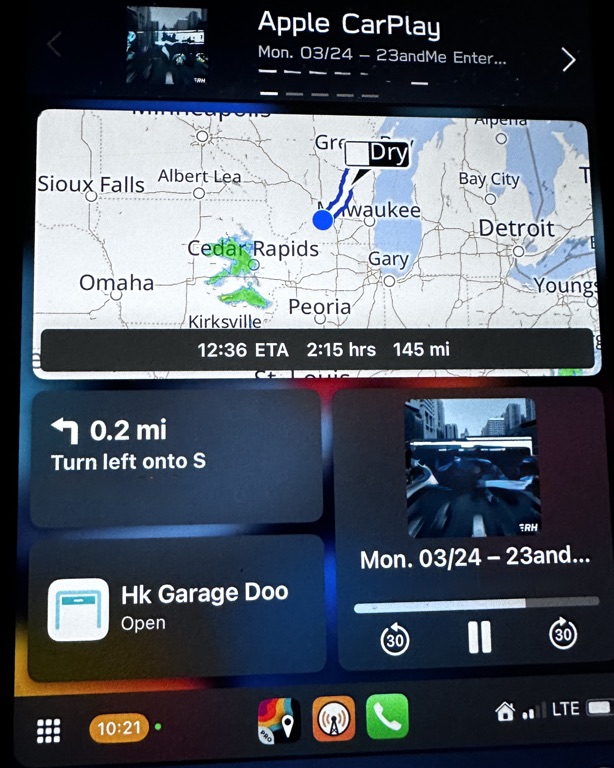
Task: Go to the next widget page arrow
Action: coord(568,59)
